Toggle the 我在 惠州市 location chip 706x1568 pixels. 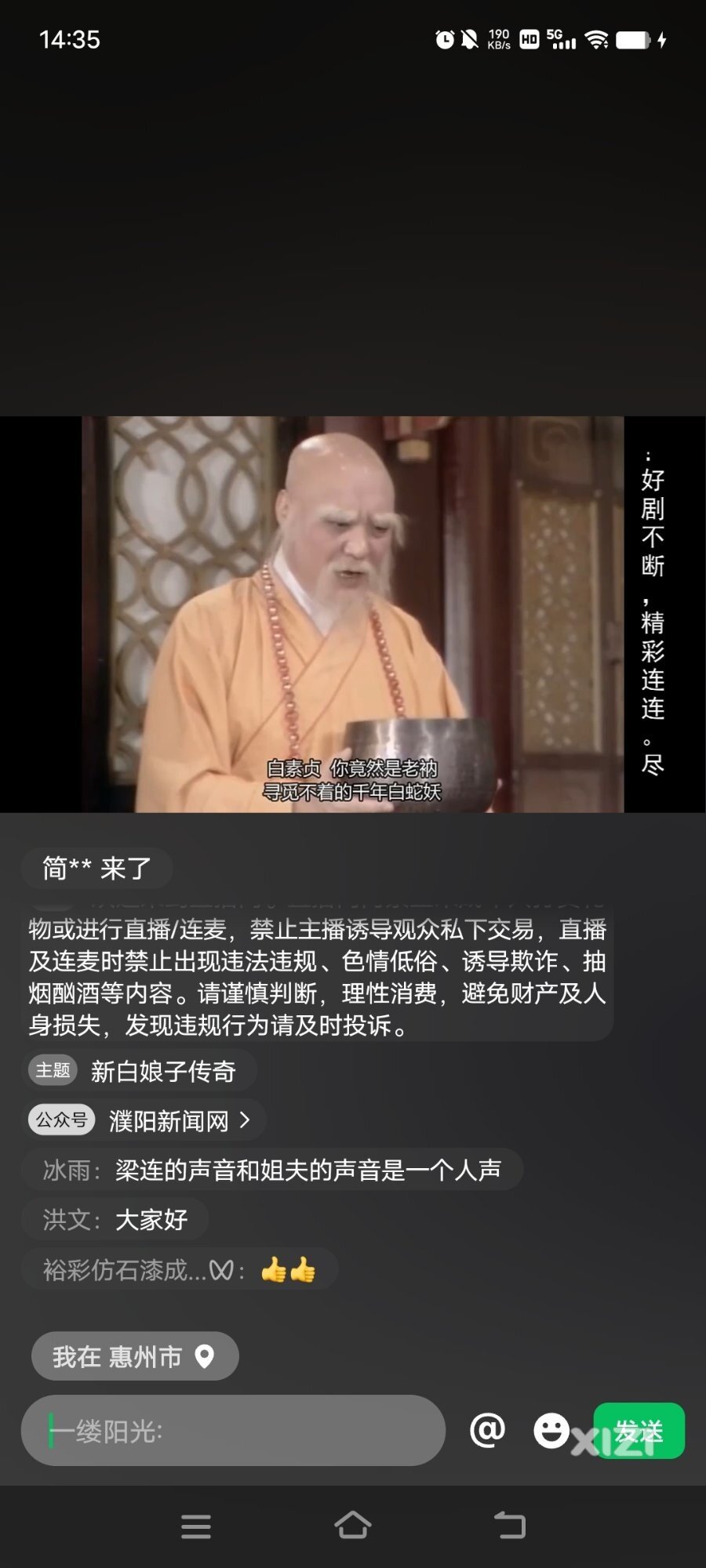[x=135, y=1356]
